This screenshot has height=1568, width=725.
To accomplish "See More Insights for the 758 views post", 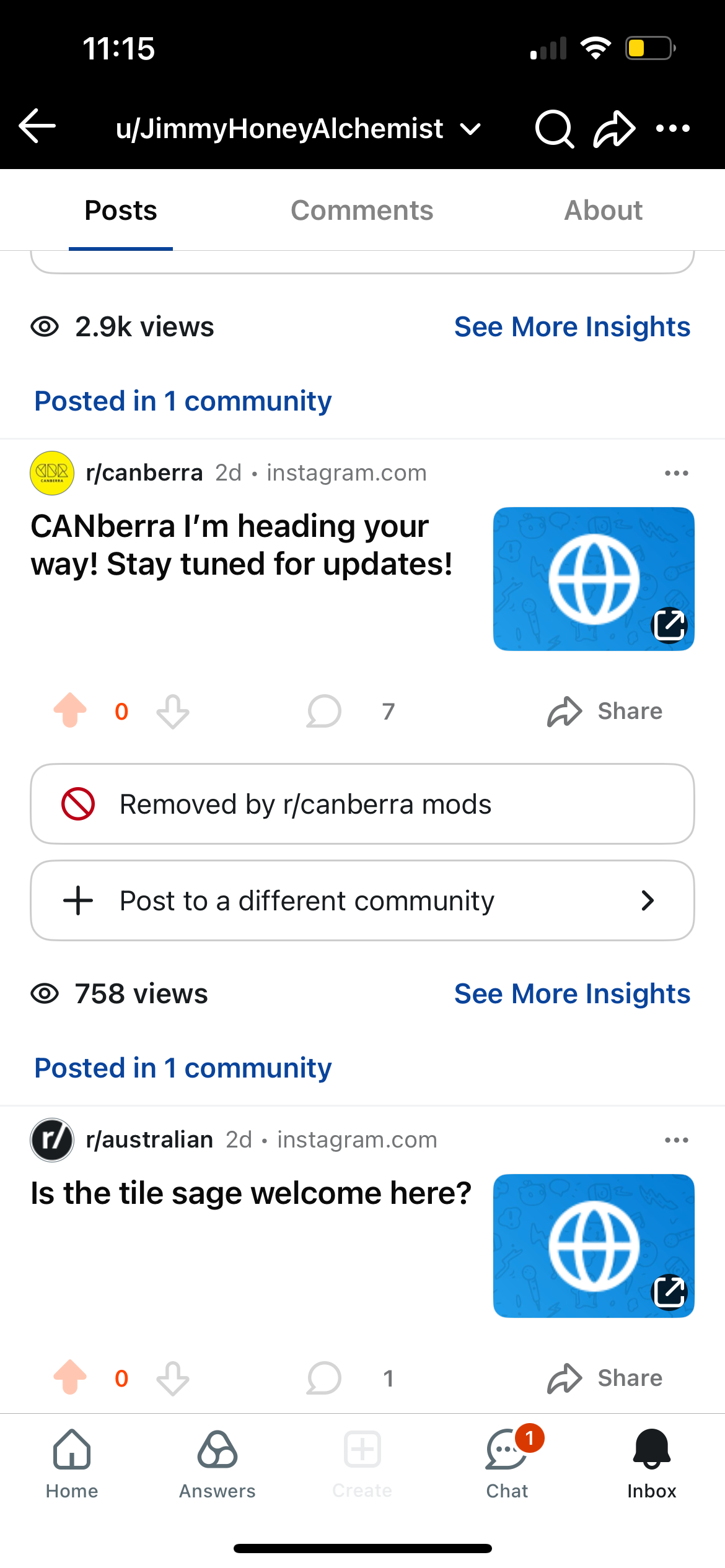I will 572,994.
